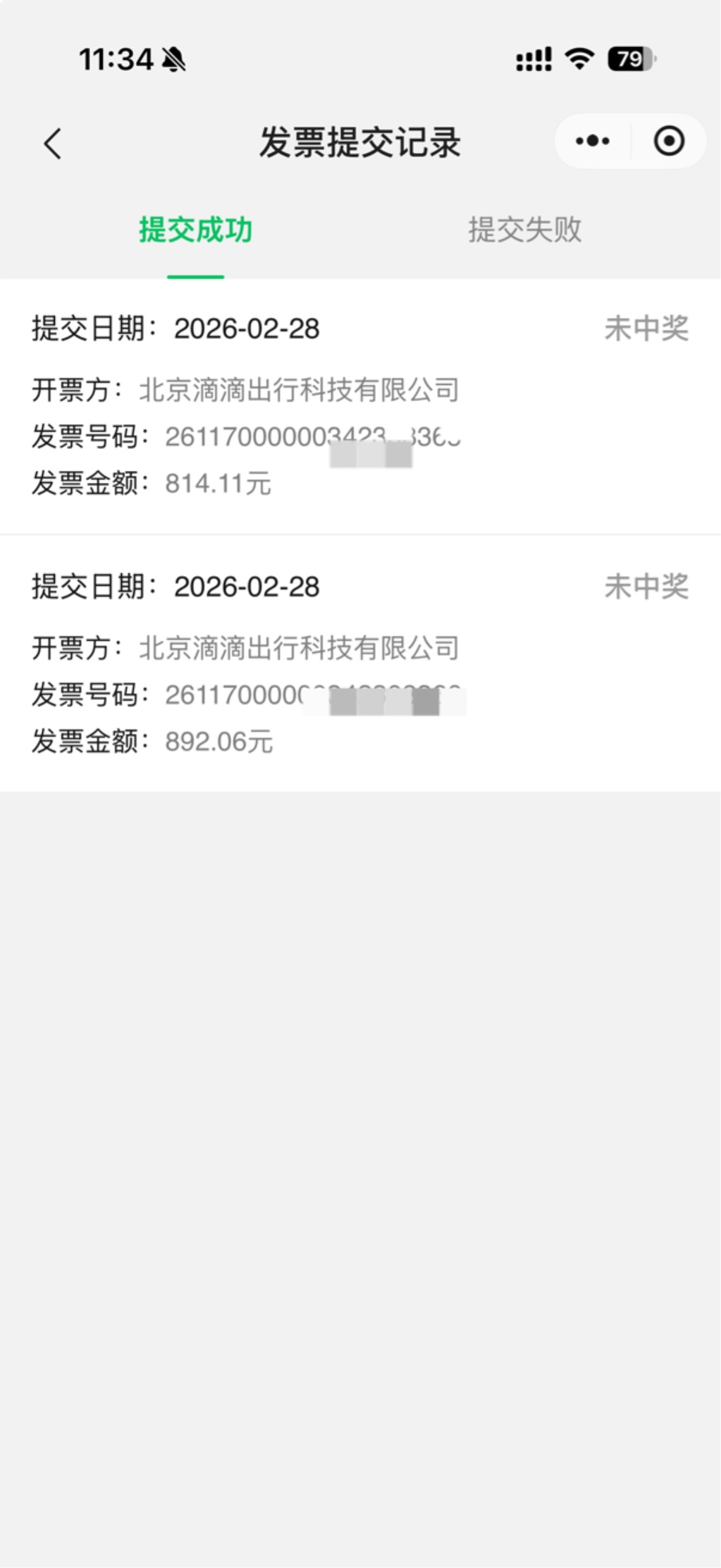Select the 提交成功 tab
The image size is (721, 1568).
(x=195, y=230)
